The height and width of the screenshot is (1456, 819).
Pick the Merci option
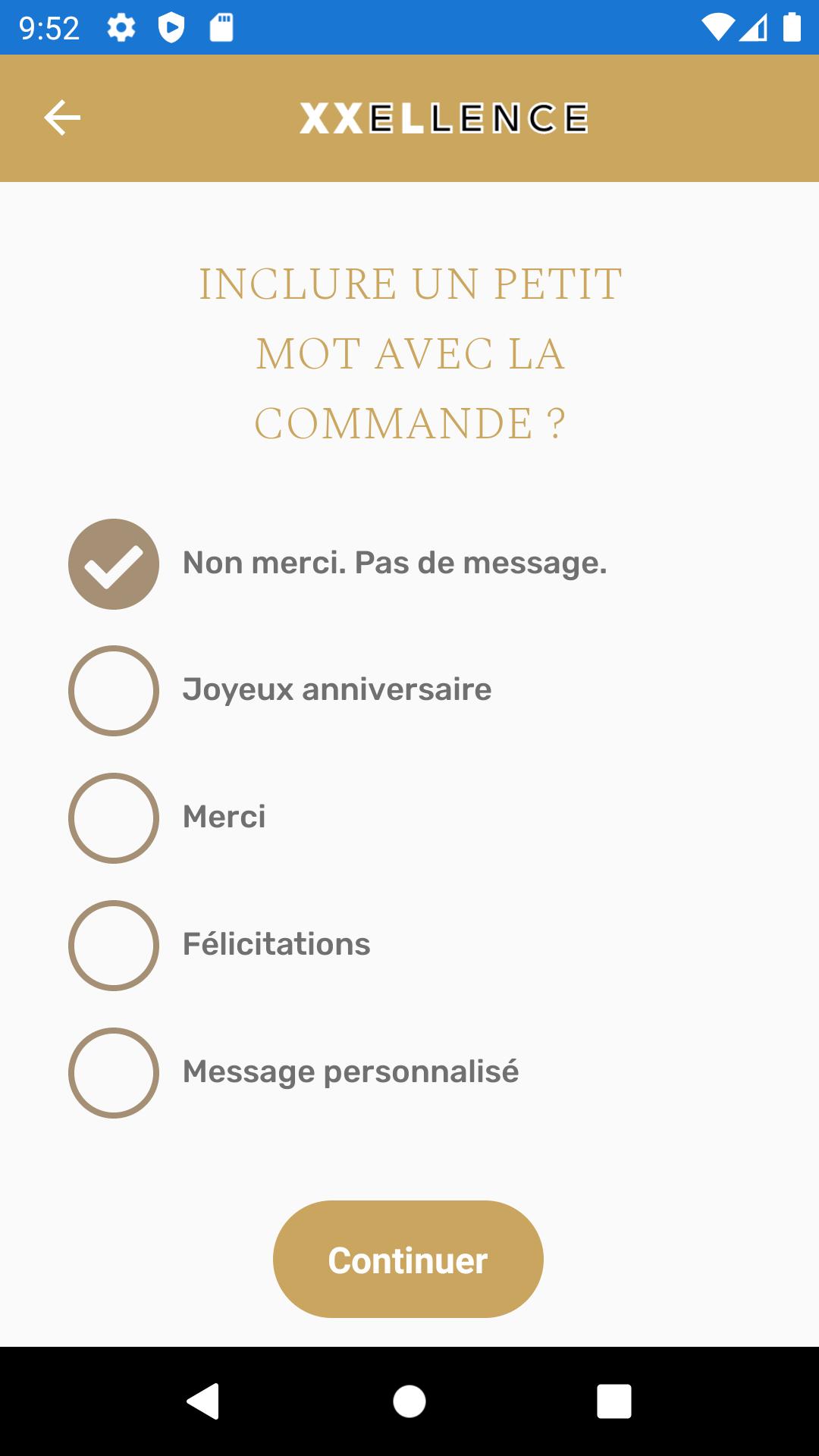point(114,818)
